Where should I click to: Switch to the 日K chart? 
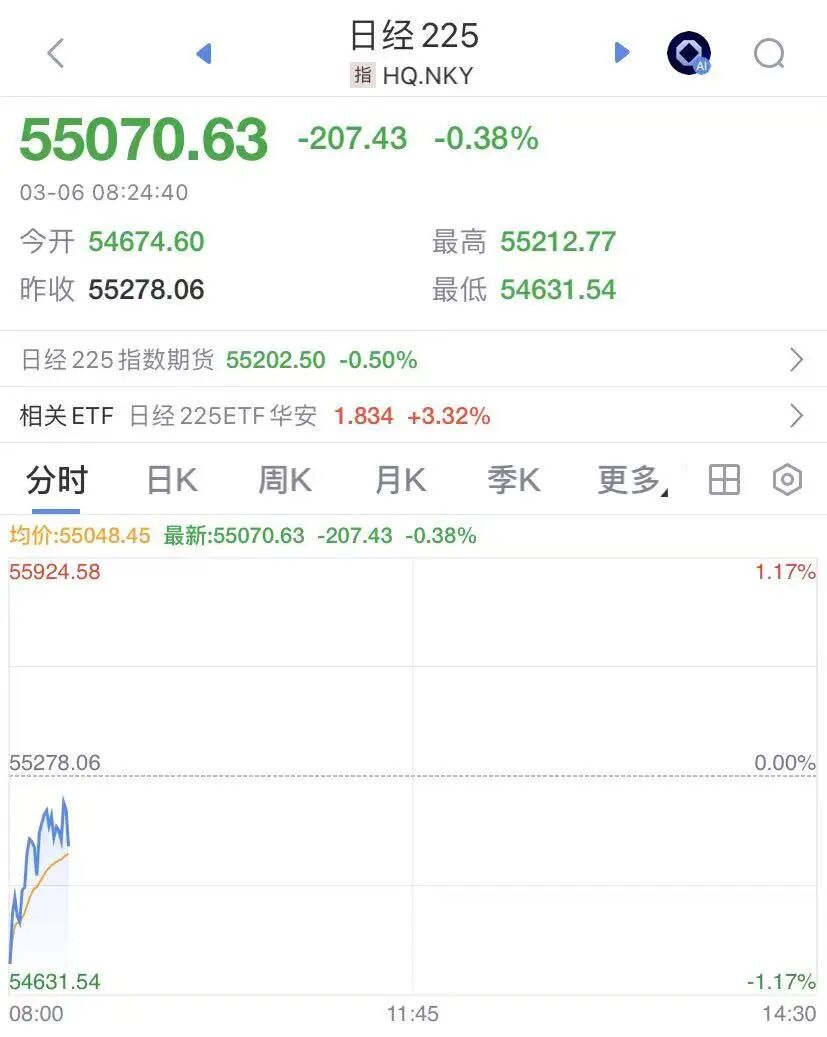pos(172,481)
